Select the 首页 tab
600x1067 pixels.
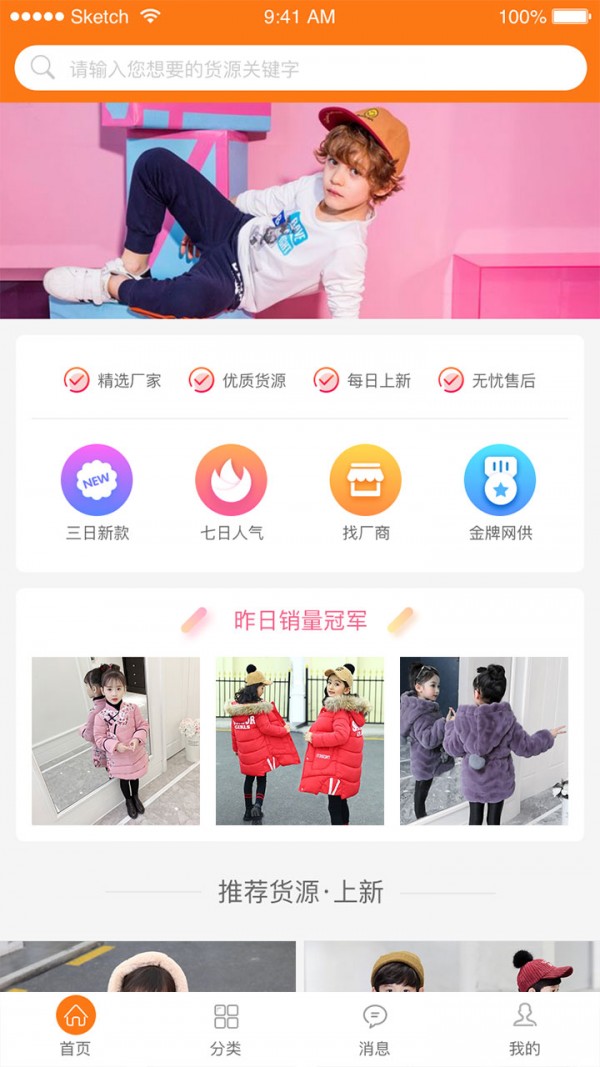76,1028
